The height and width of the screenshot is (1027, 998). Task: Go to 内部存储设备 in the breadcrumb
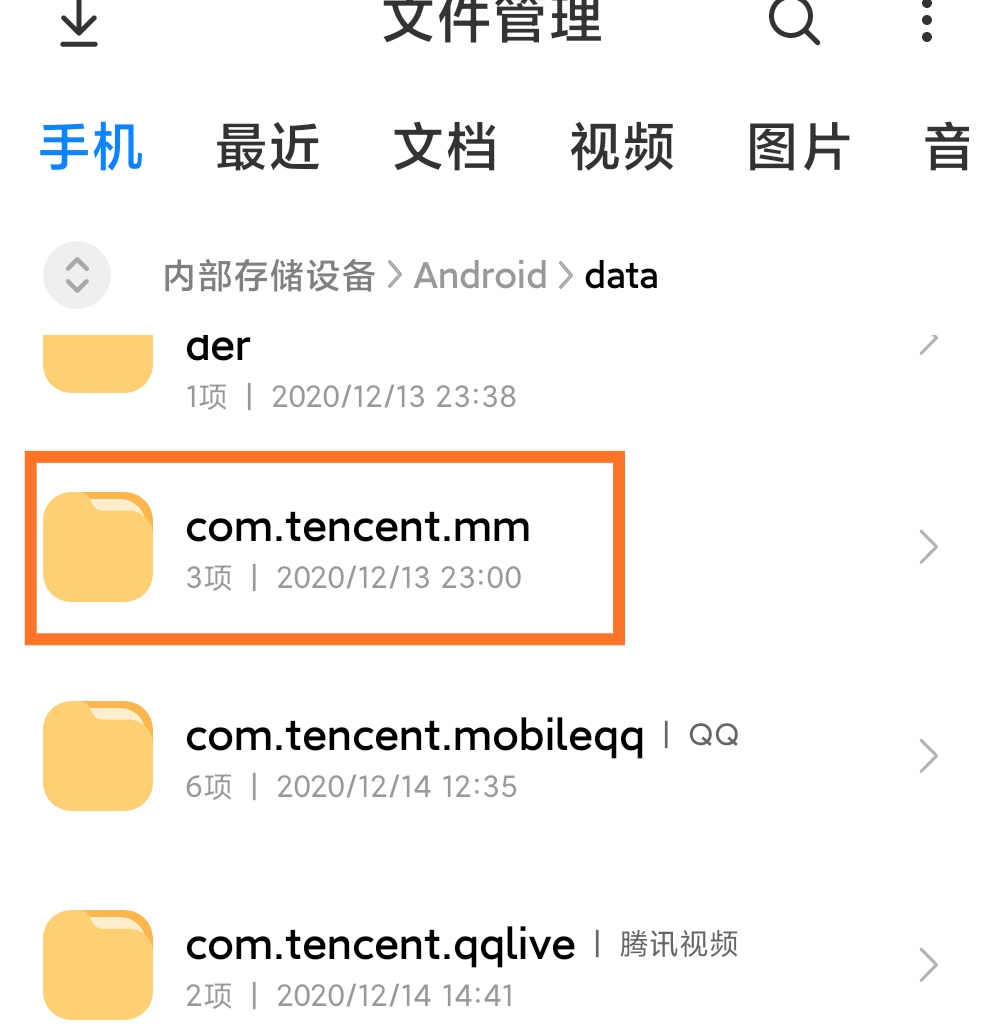[269, 275]
